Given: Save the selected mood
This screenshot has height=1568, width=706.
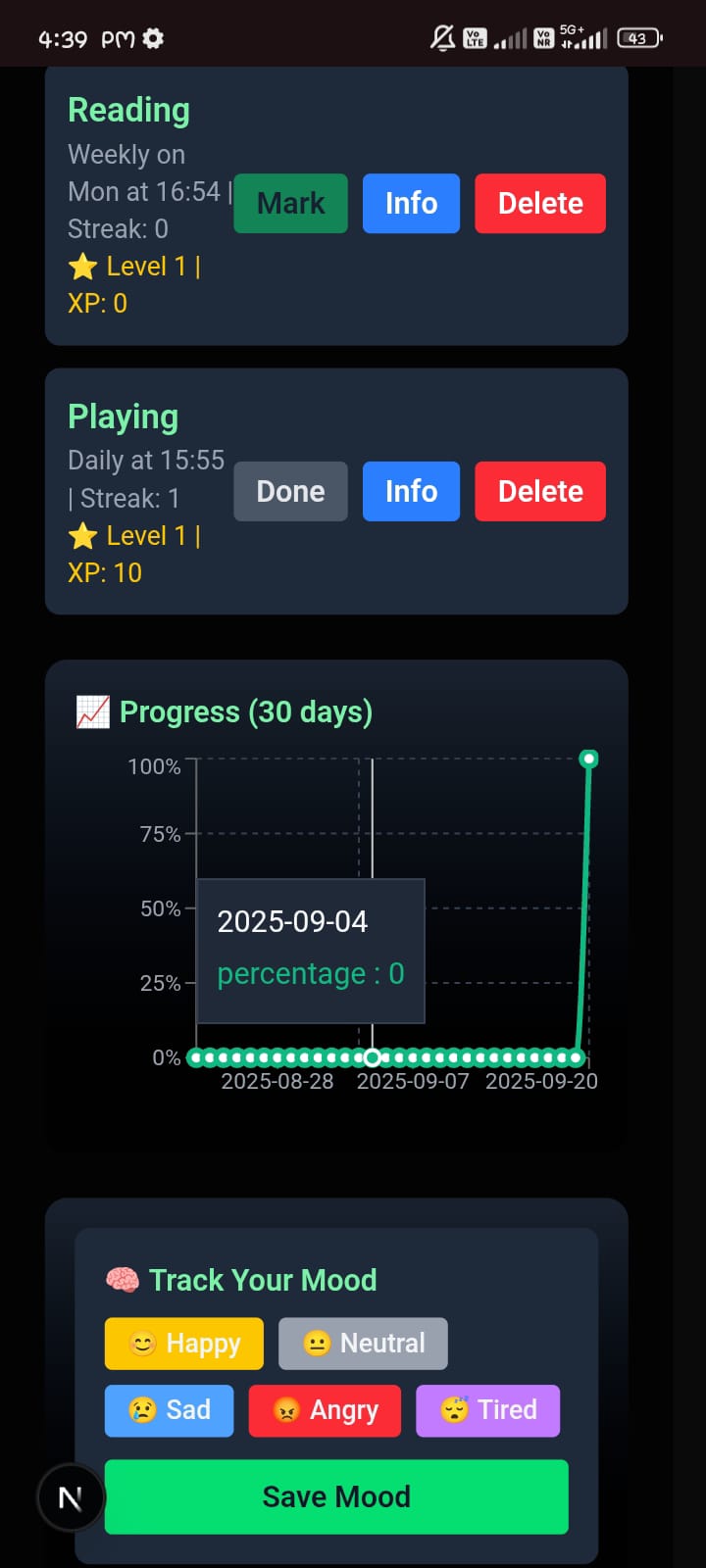Looking at the screenshot, I should coord(336,1496).
